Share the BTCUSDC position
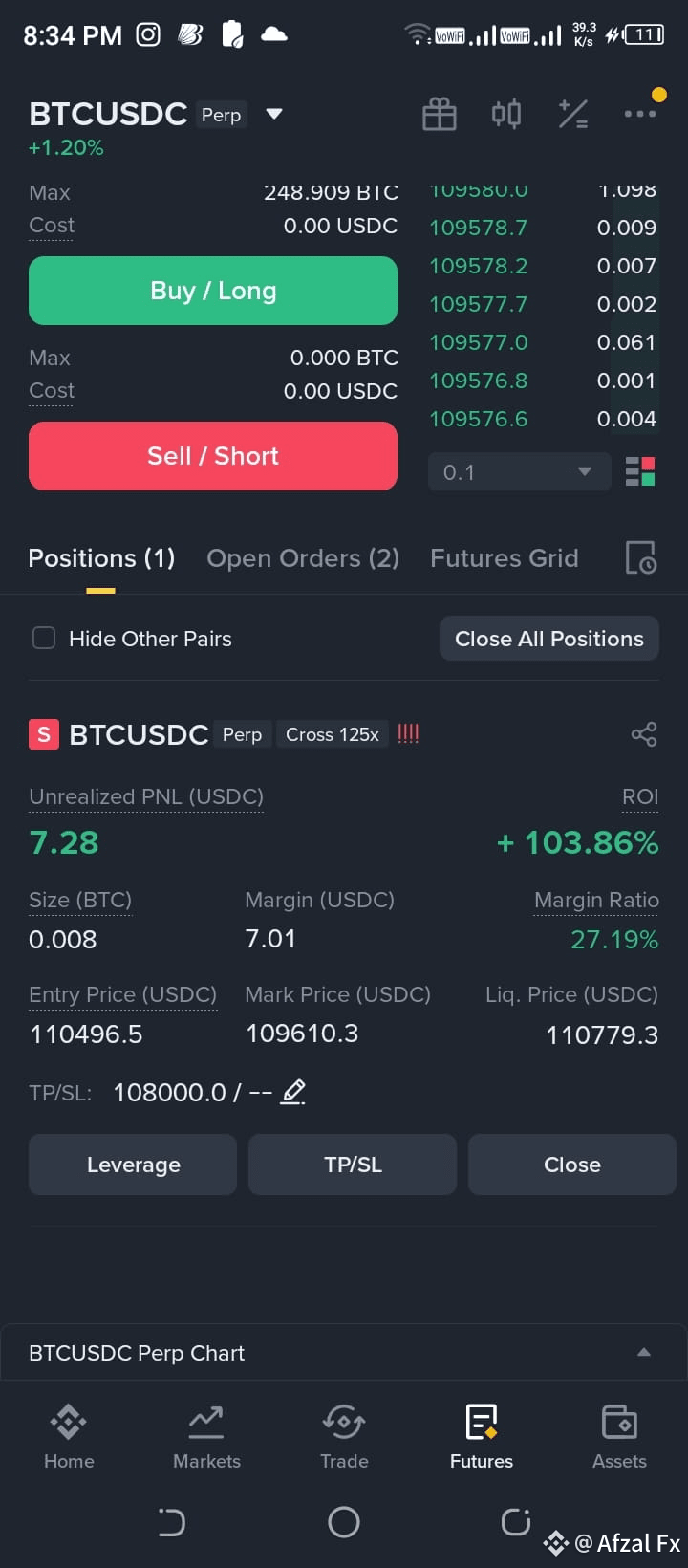This screenshot has height=1568, width=688. [644, 734]
